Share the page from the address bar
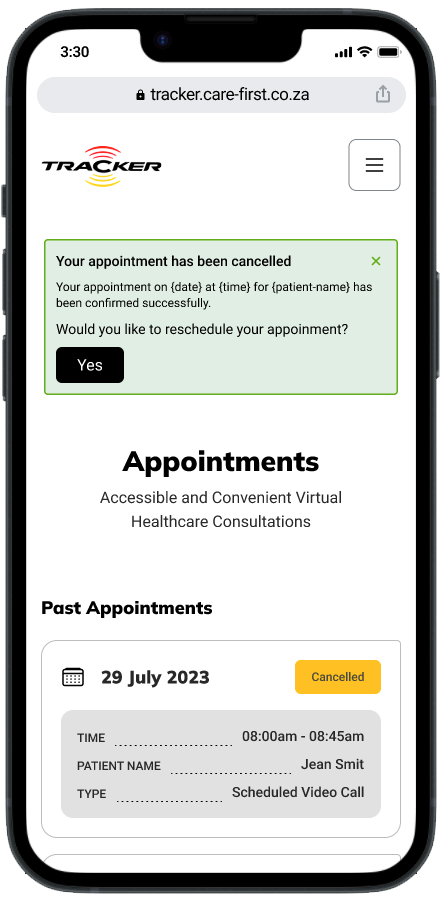The height and width of the screenshot is (900, 440). (383, 95)
